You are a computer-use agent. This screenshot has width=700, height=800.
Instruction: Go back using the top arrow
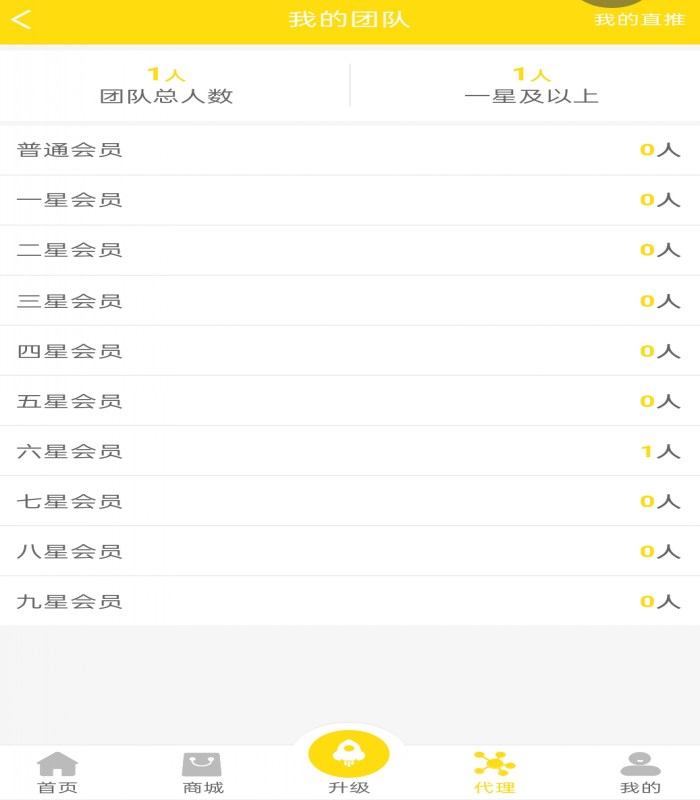pyautogui.click(x=21, y=20)
